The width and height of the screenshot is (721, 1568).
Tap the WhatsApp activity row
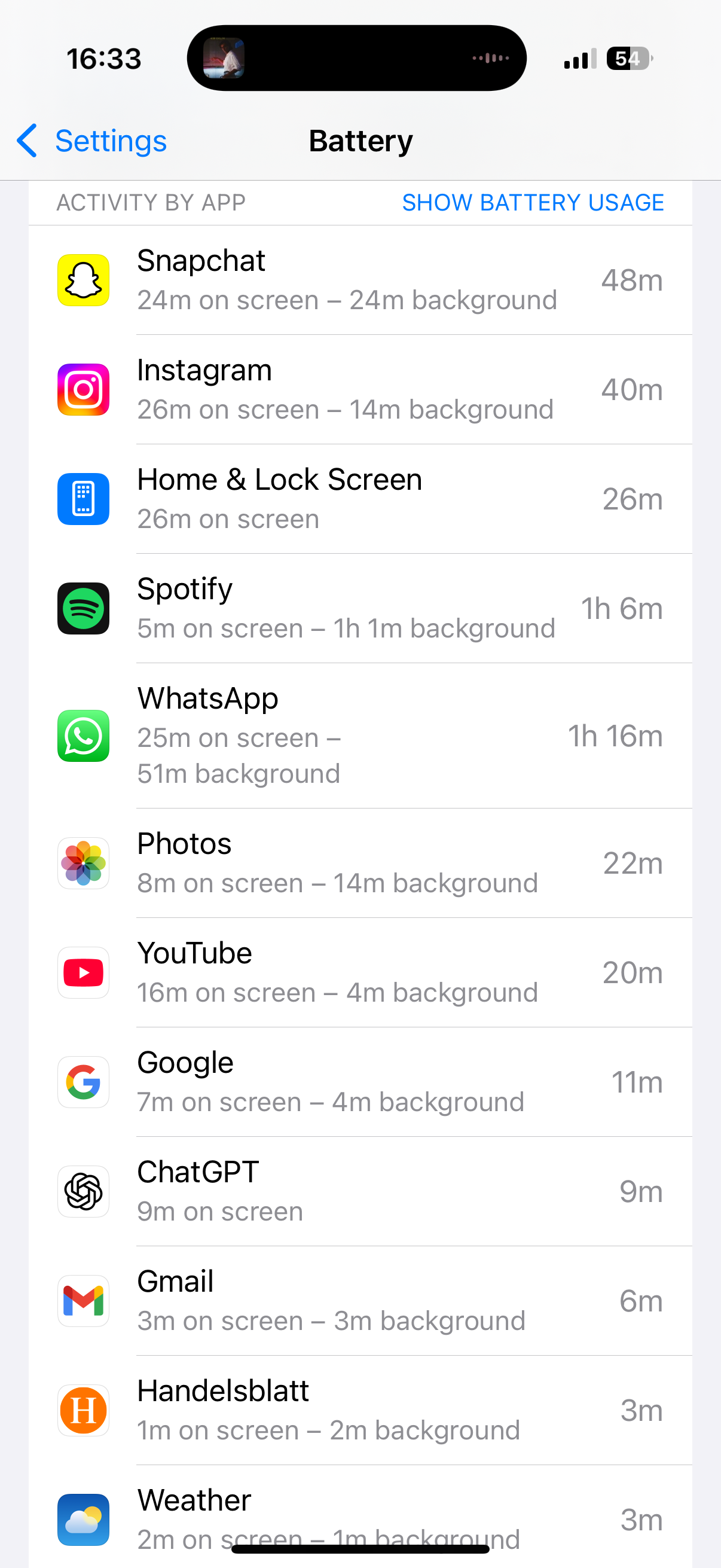point(360,736)
